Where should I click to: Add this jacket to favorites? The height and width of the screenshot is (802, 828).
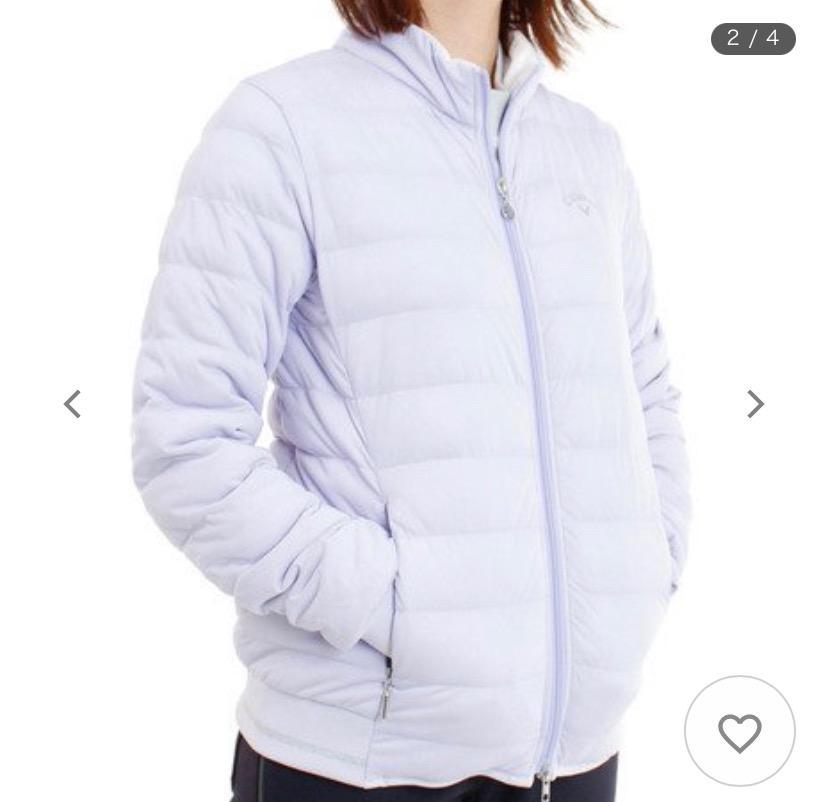pyautogui.click(x=739, y=733)
